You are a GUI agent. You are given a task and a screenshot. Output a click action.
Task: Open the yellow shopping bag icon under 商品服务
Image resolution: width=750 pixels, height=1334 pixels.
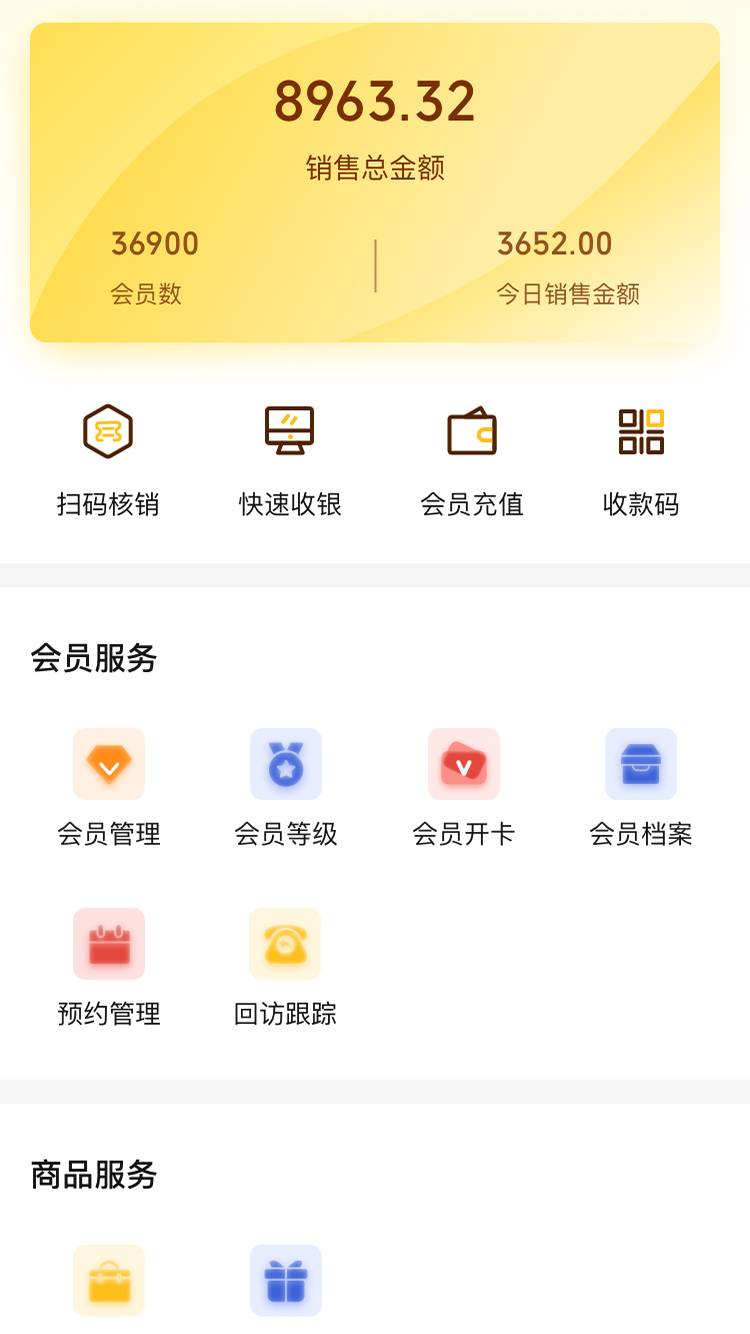(109, 1281)
